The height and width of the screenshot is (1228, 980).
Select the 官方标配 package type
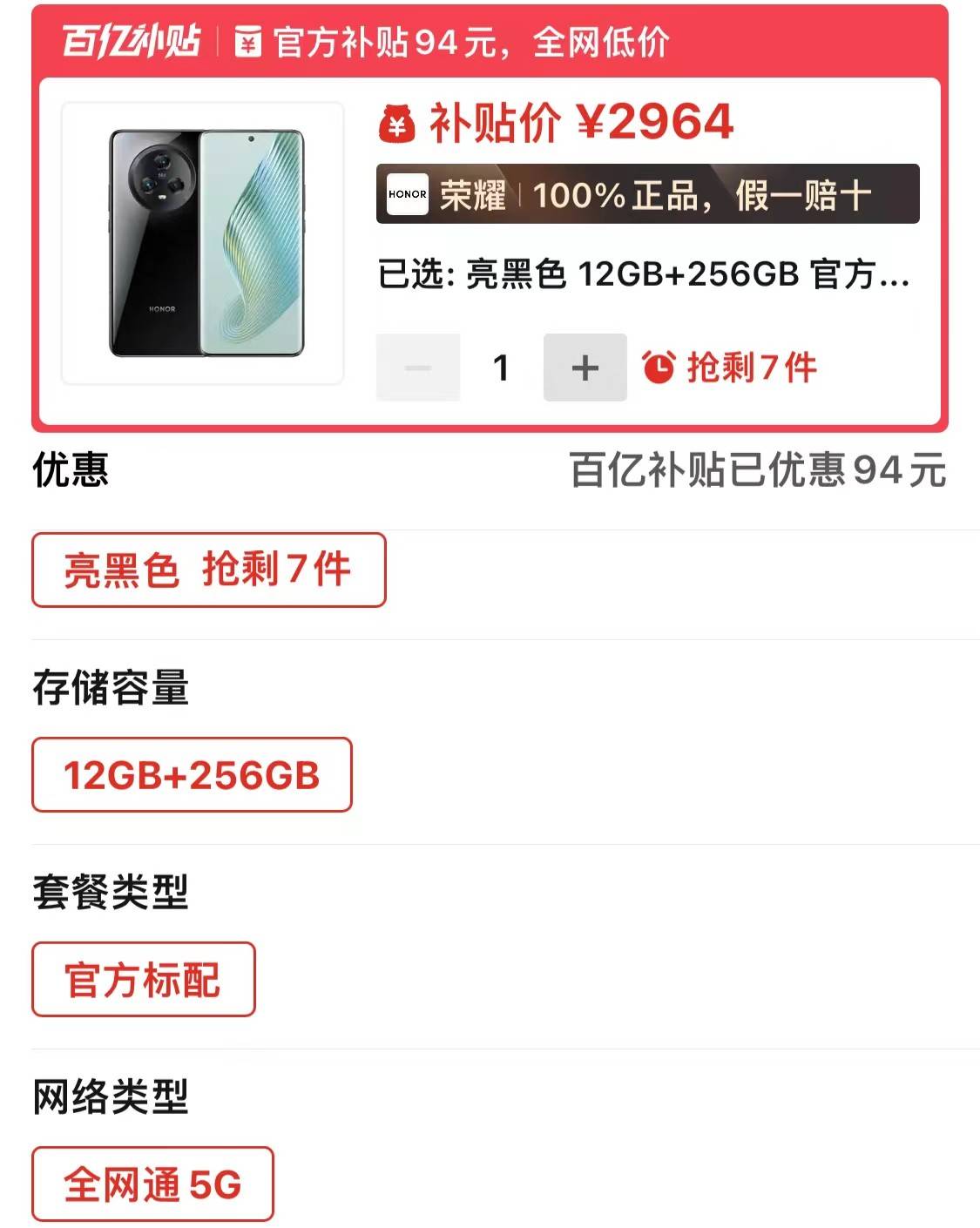[x=143, y=980]
